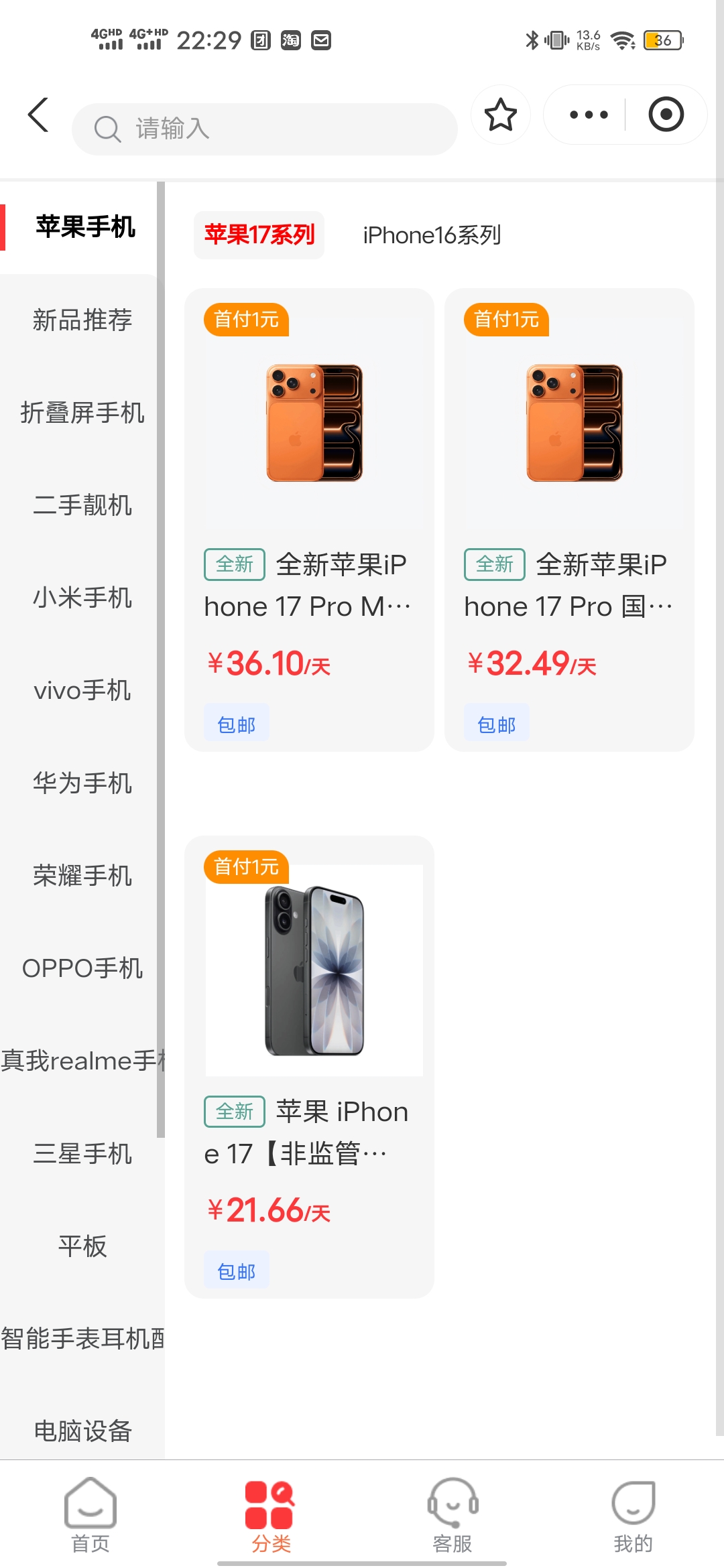Pick the OPPO手机 category

(x=82, y=968)
